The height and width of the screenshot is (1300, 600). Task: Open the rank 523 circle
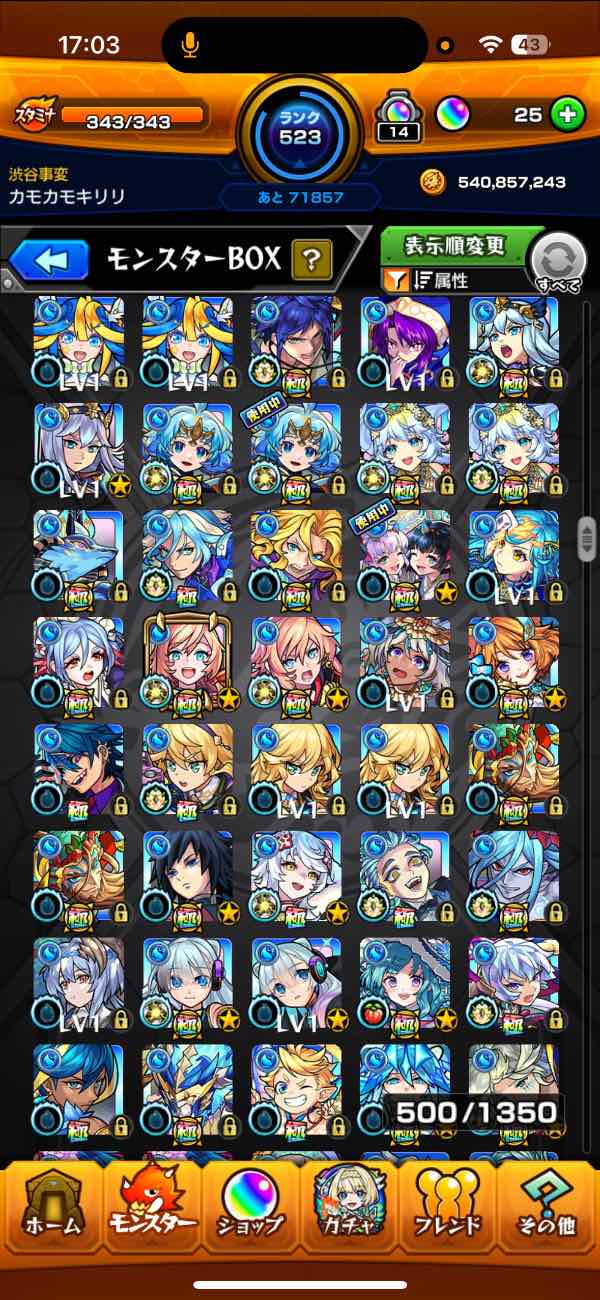click(x=299, y=129)
